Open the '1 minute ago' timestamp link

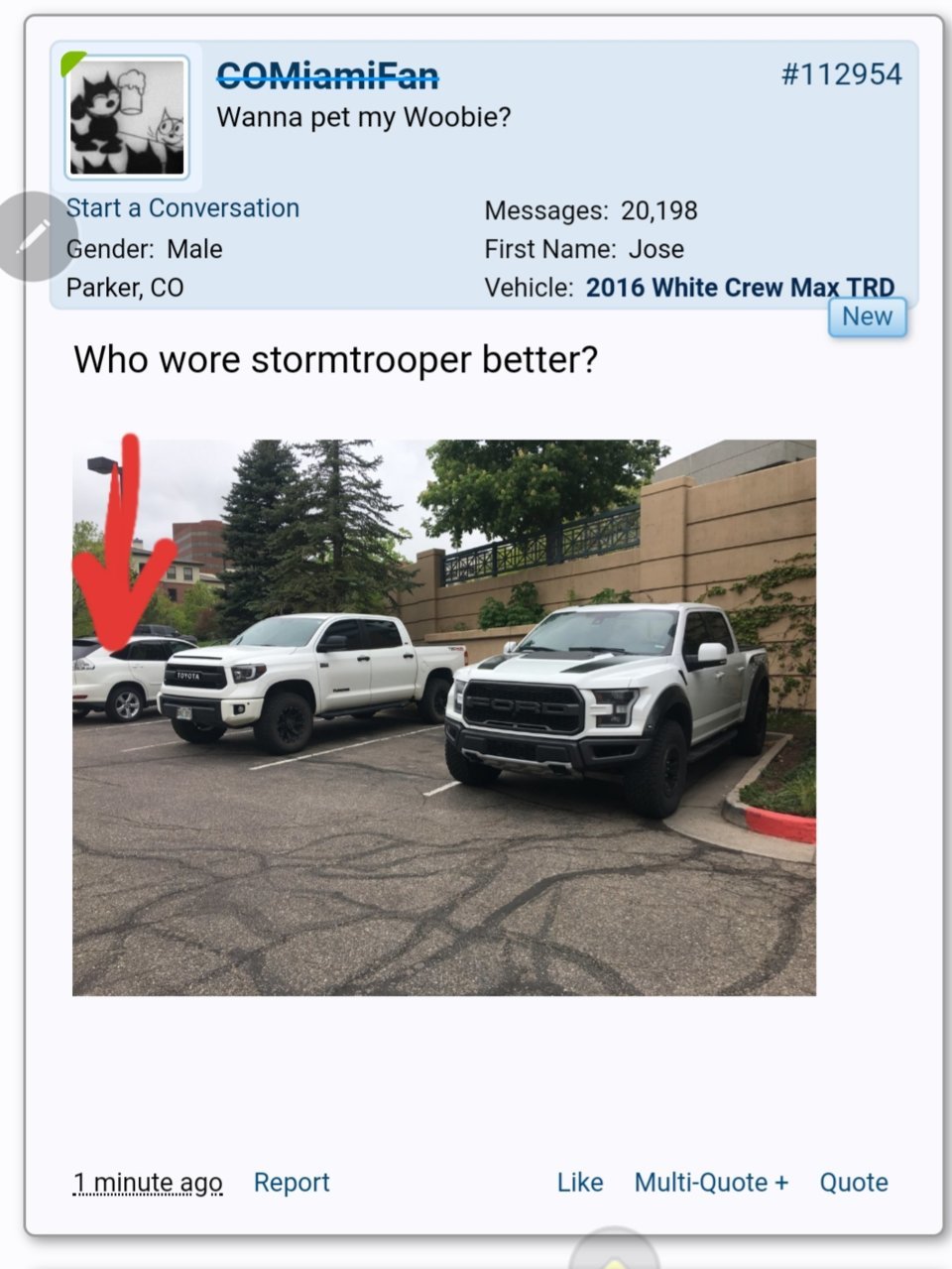(x=148, y=1183)
